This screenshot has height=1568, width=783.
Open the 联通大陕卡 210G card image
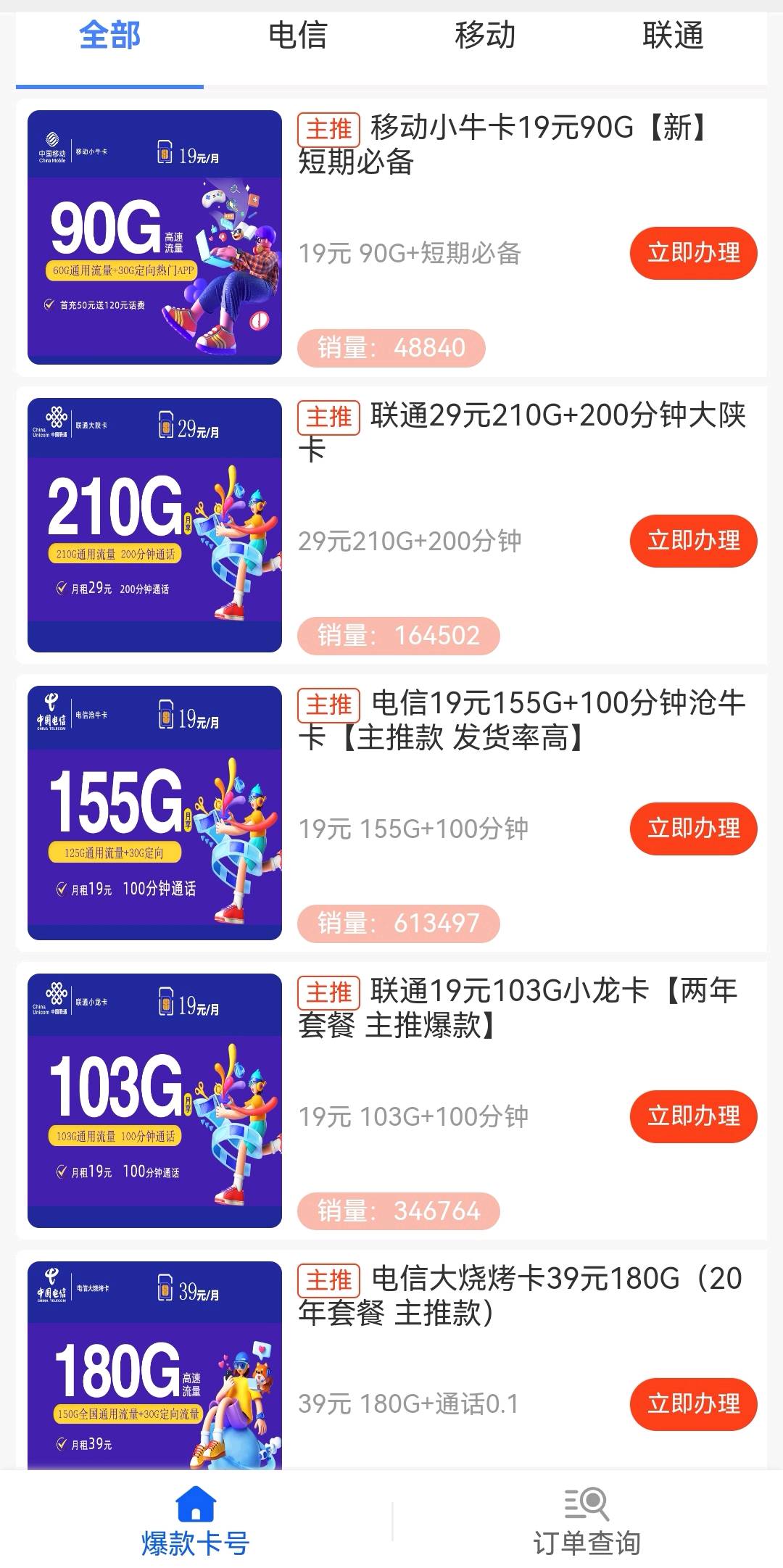point(154,525)
